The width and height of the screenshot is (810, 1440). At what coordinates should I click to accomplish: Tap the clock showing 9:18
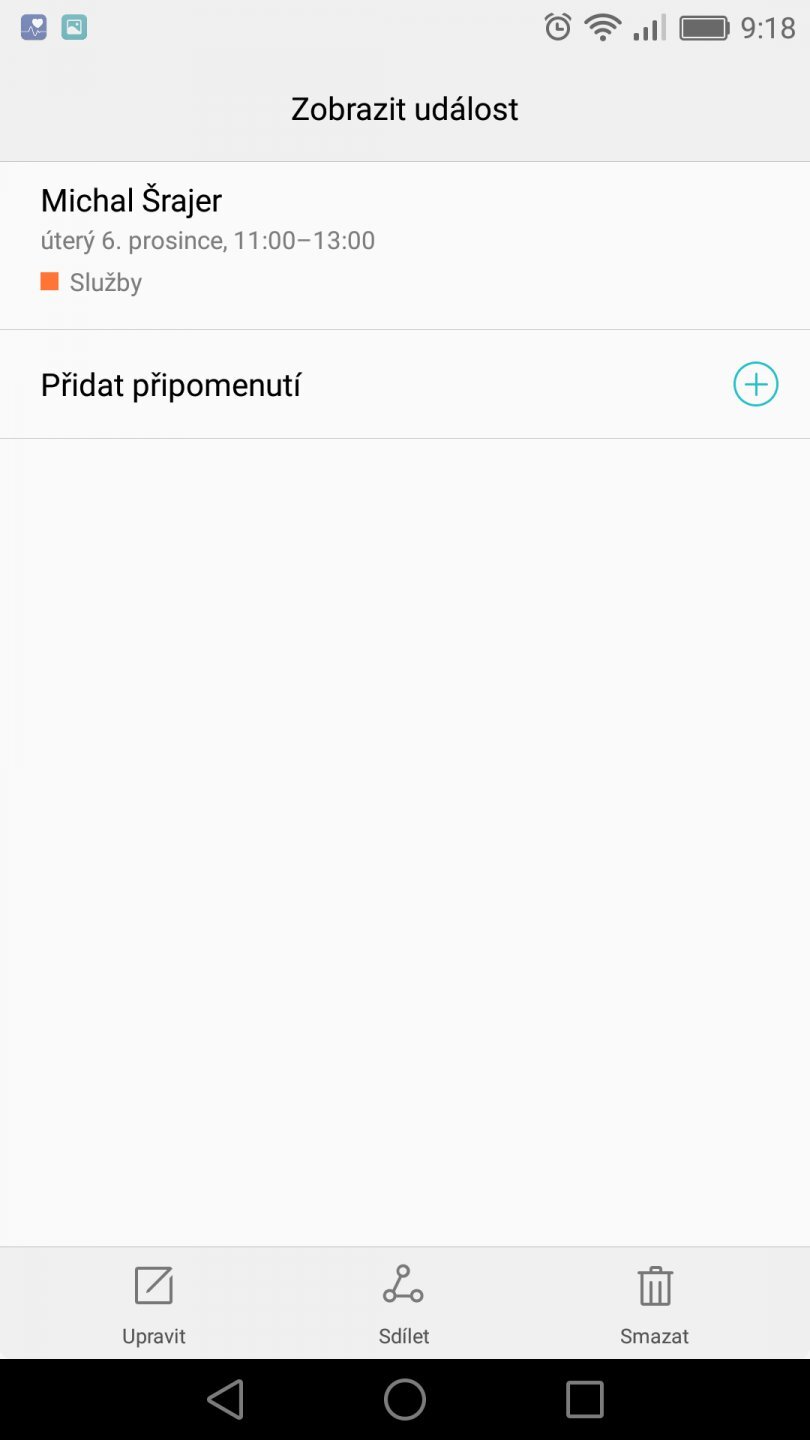point(769,27)
